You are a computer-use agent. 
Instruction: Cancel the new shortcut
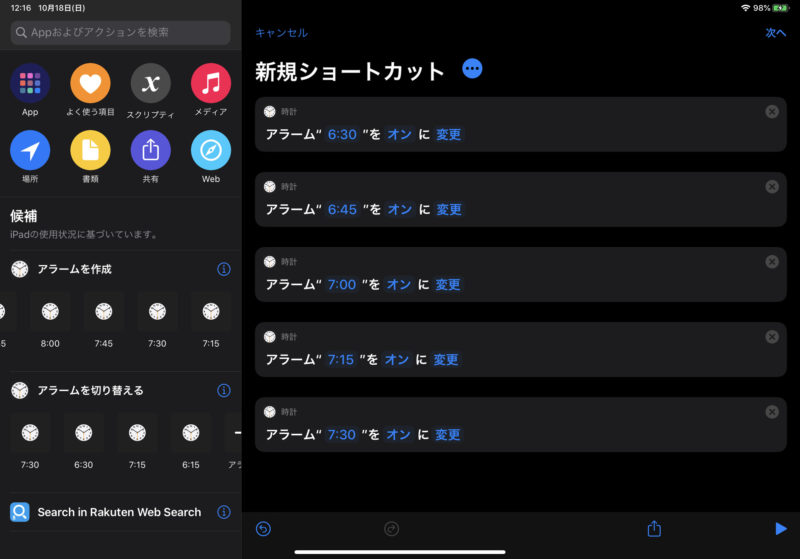click(x=281, y=32)
